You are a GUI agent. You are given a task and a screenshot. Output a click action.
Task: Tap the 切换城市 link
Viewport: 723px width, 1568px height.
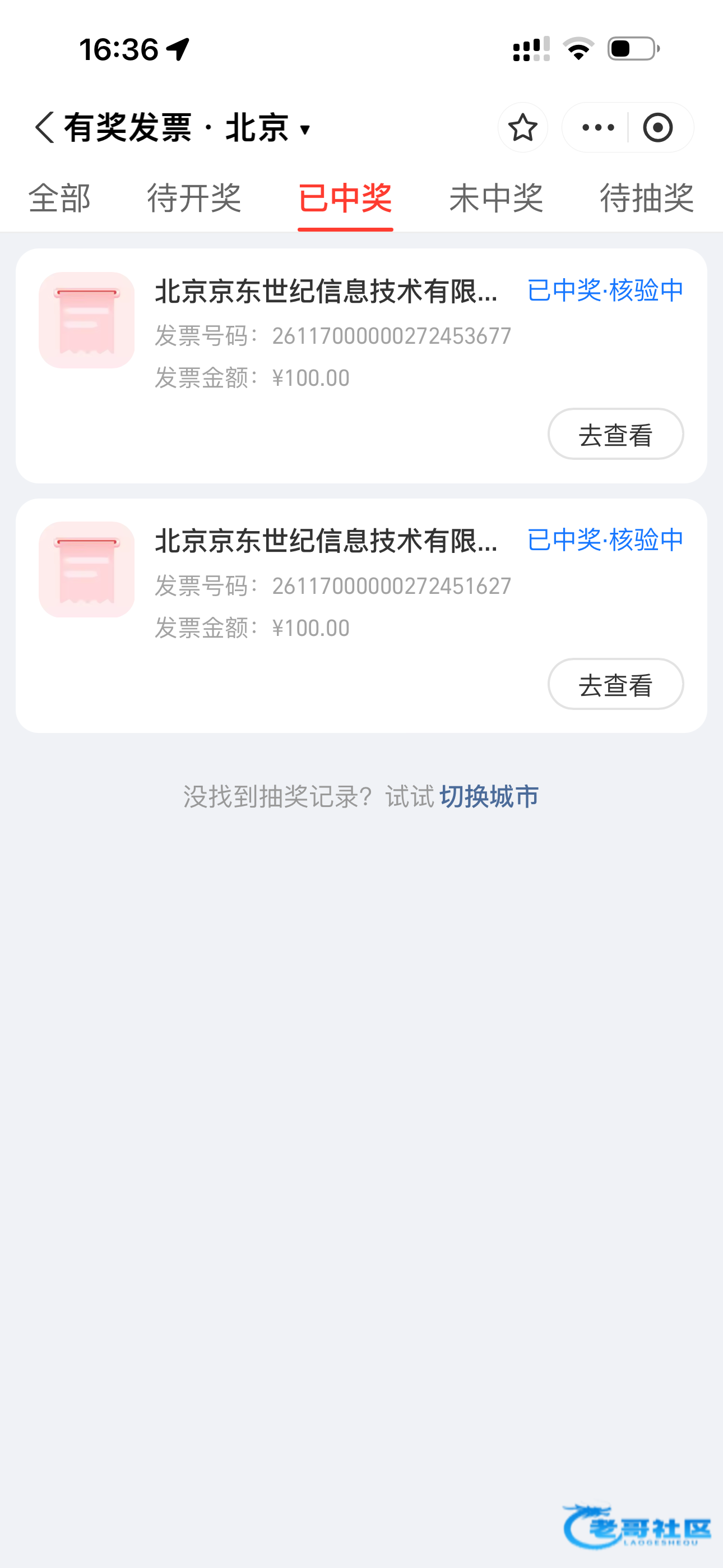point(489,796)
